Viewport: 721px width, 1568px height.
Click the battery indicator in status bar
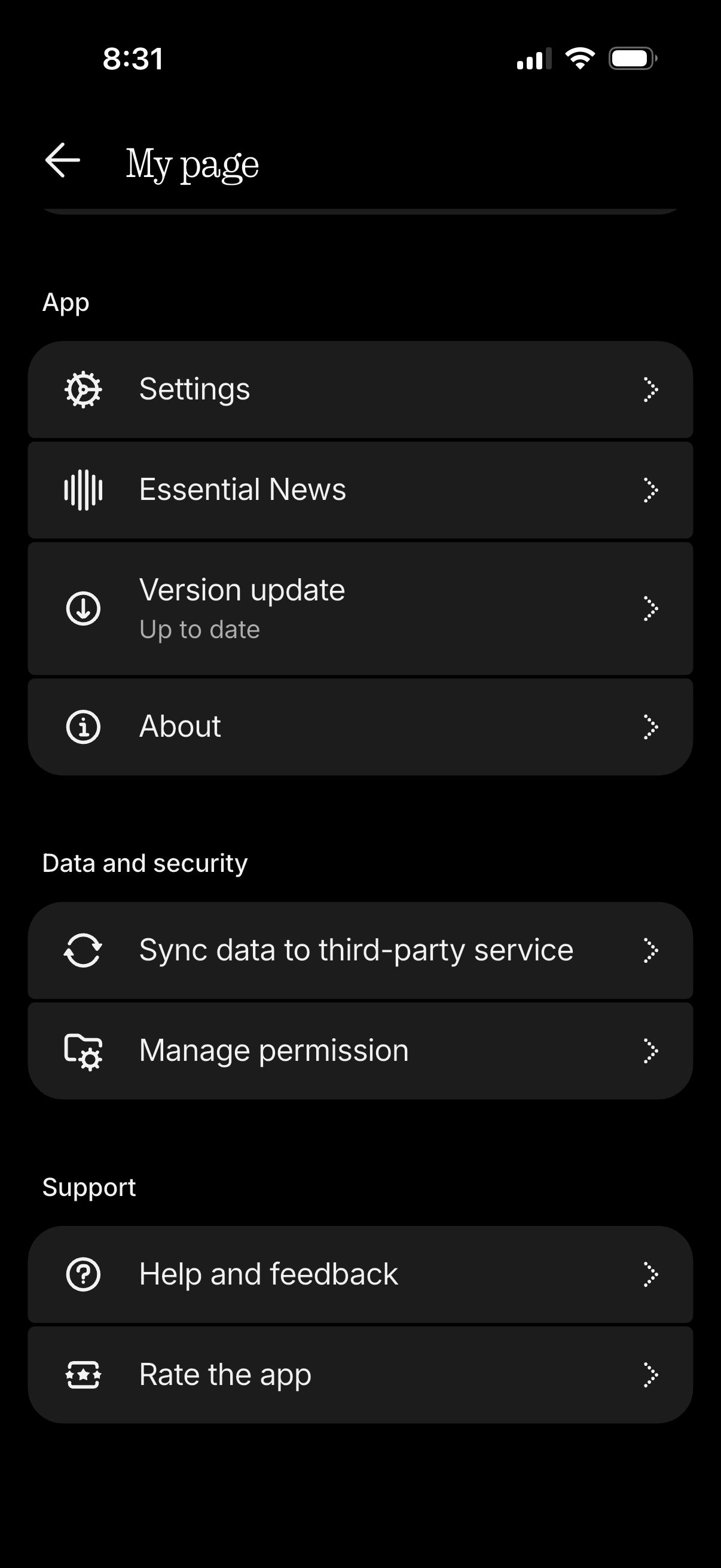pyautogui.click(x=633, y=58)
